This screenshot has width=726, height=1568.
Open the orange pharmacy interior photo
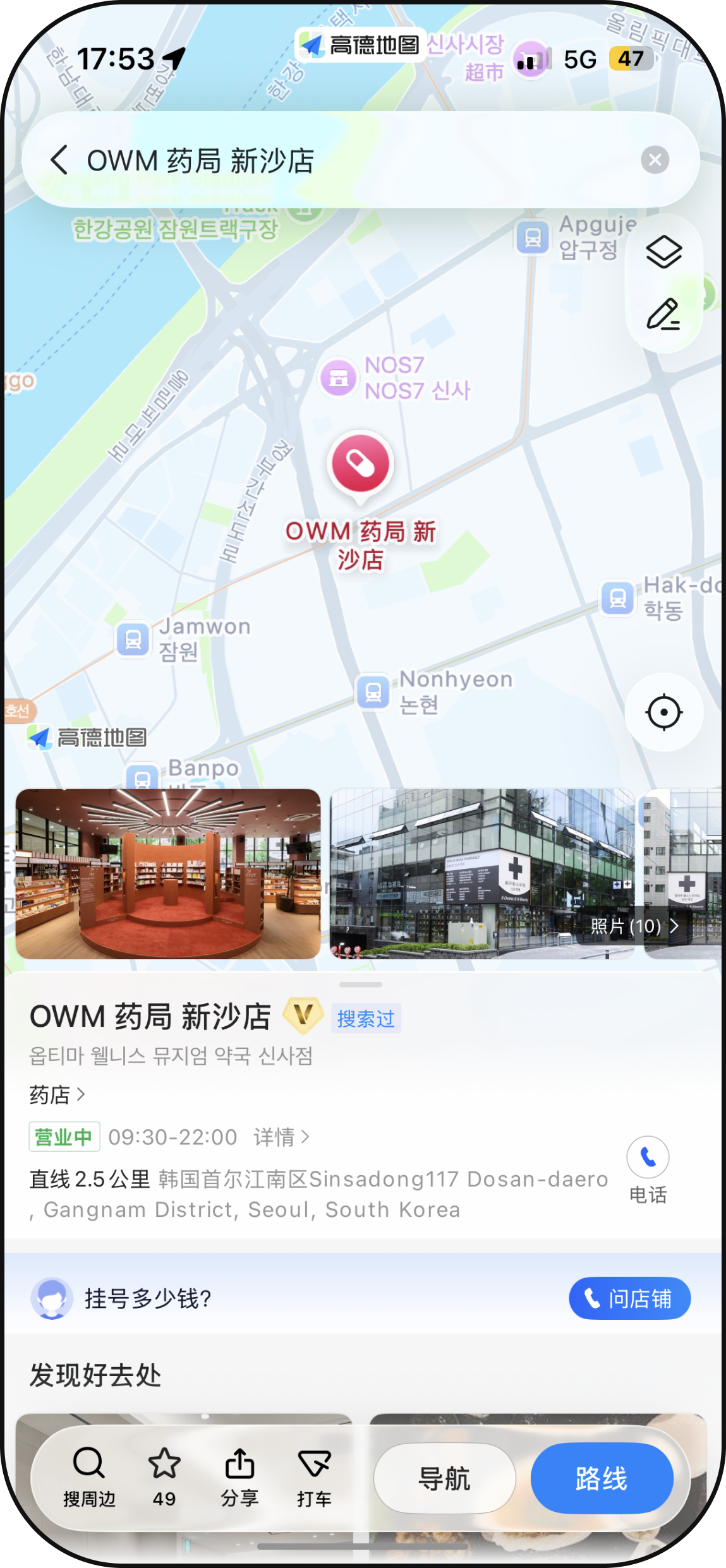coord(168,873)
